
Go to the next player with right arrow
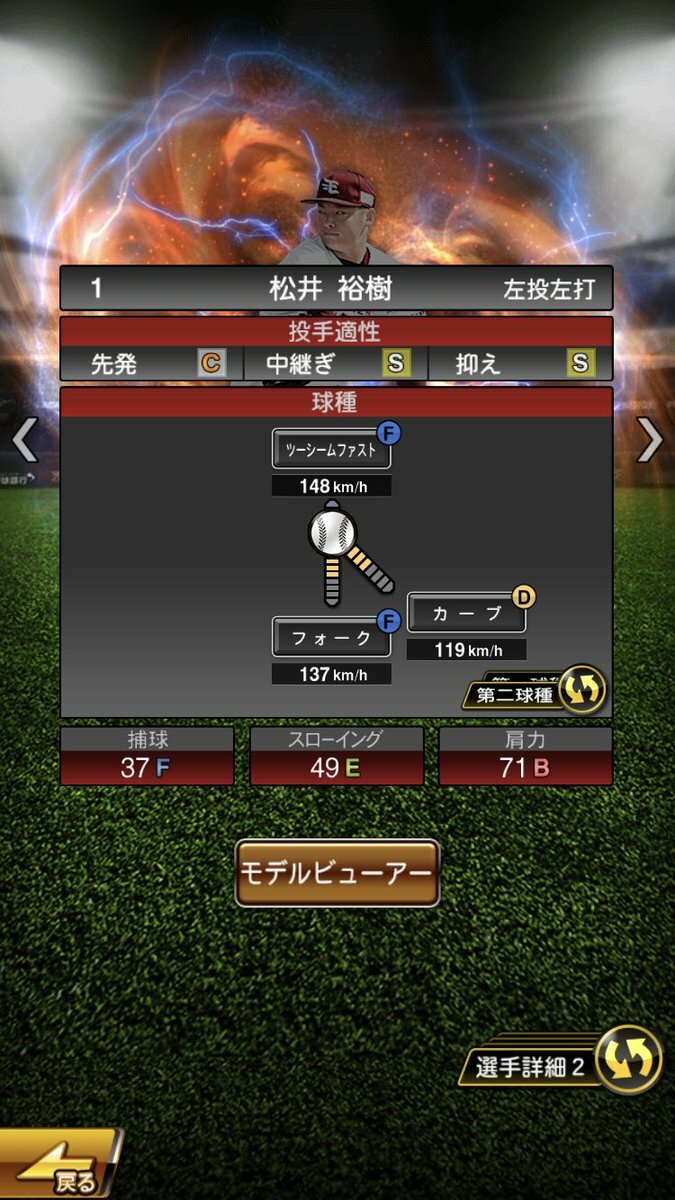(650, 439)
